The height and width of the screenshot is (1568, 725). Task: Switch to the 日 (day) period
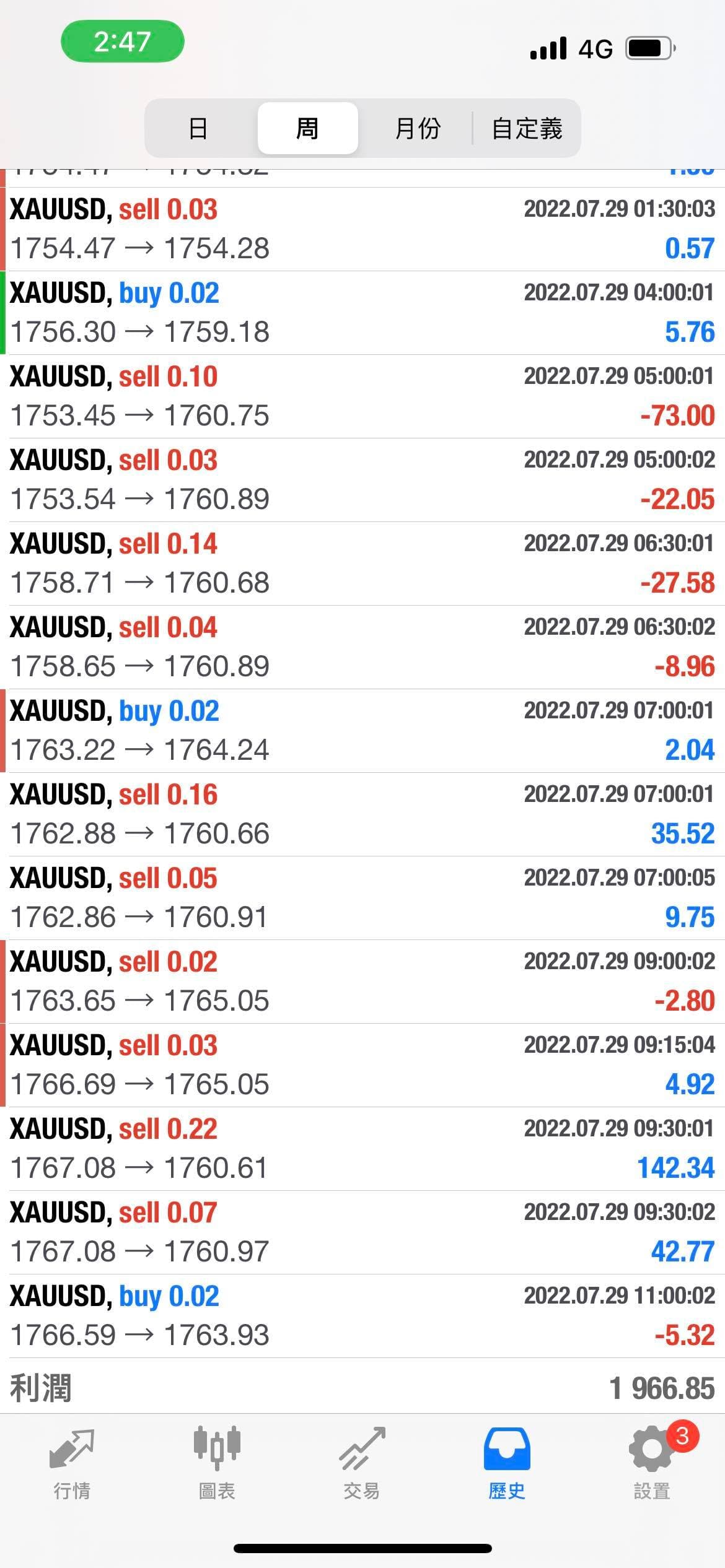[198, 128]
